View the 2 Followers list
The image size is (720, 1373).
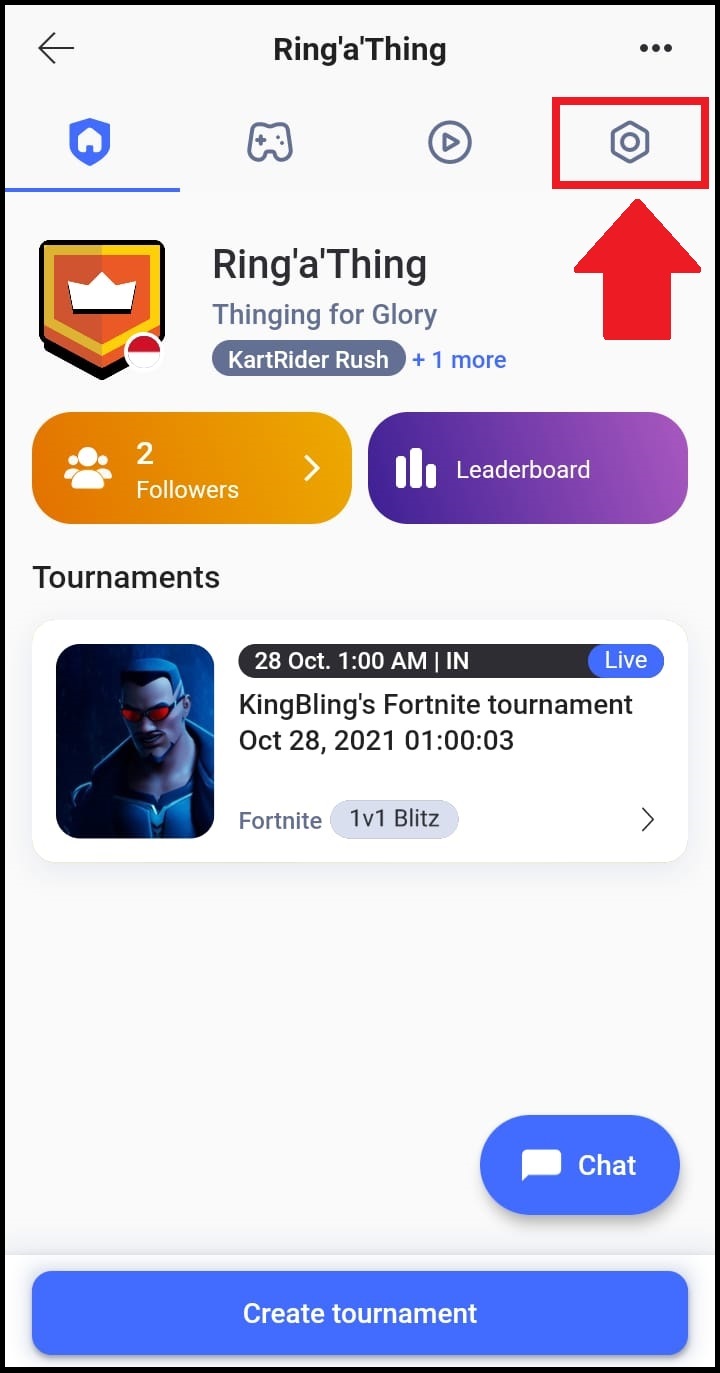pyautogui.click(x=192, y=468)
